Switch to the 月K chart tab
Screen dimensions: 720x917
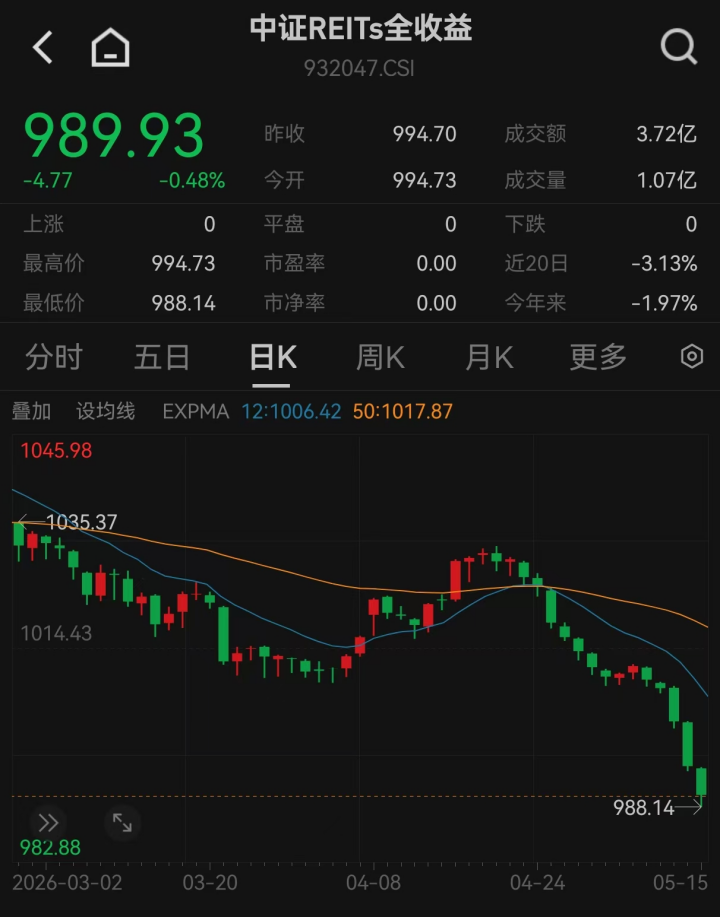tap(489, 357)
